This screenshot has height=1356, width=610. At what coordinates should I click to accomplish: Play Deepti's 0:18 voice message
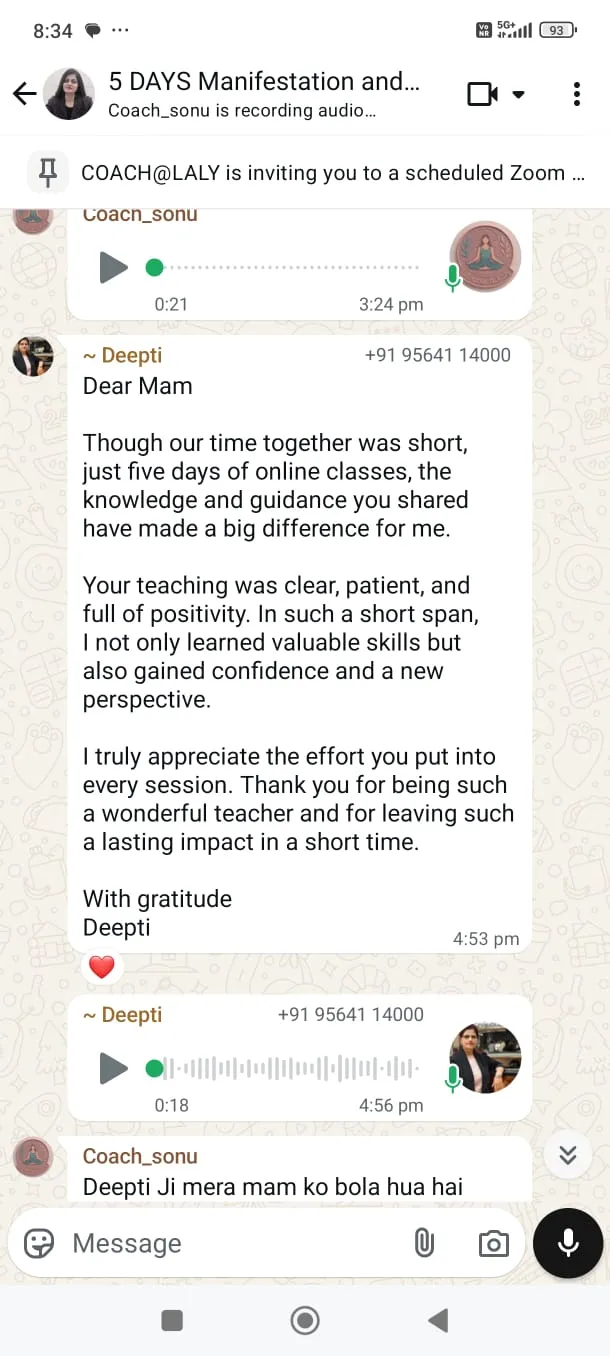coord(114,1068)
